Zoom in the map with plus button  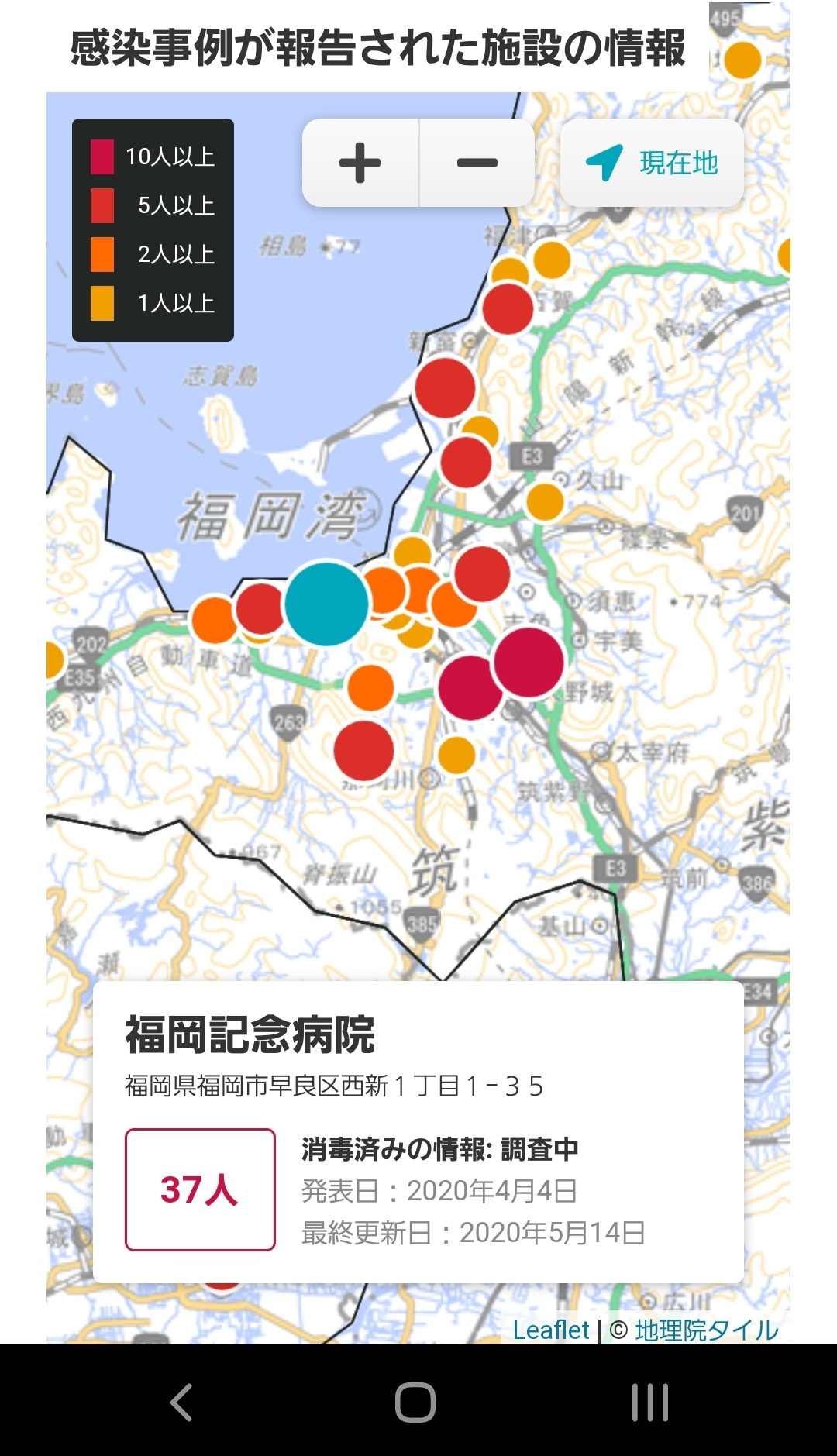[360, 163]
